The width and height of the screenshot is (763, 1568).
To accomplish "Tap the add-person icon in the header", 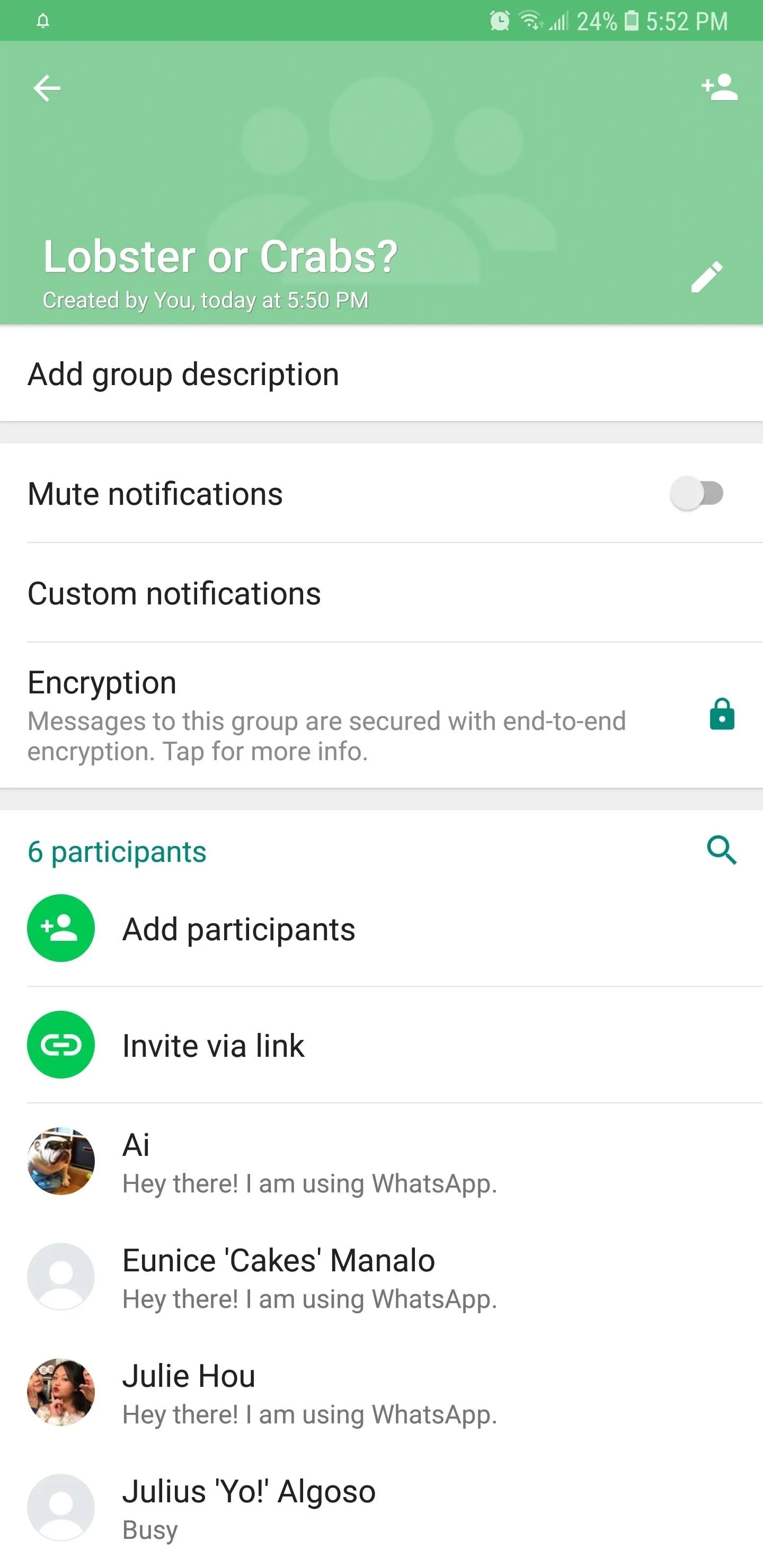I will 719,87.
